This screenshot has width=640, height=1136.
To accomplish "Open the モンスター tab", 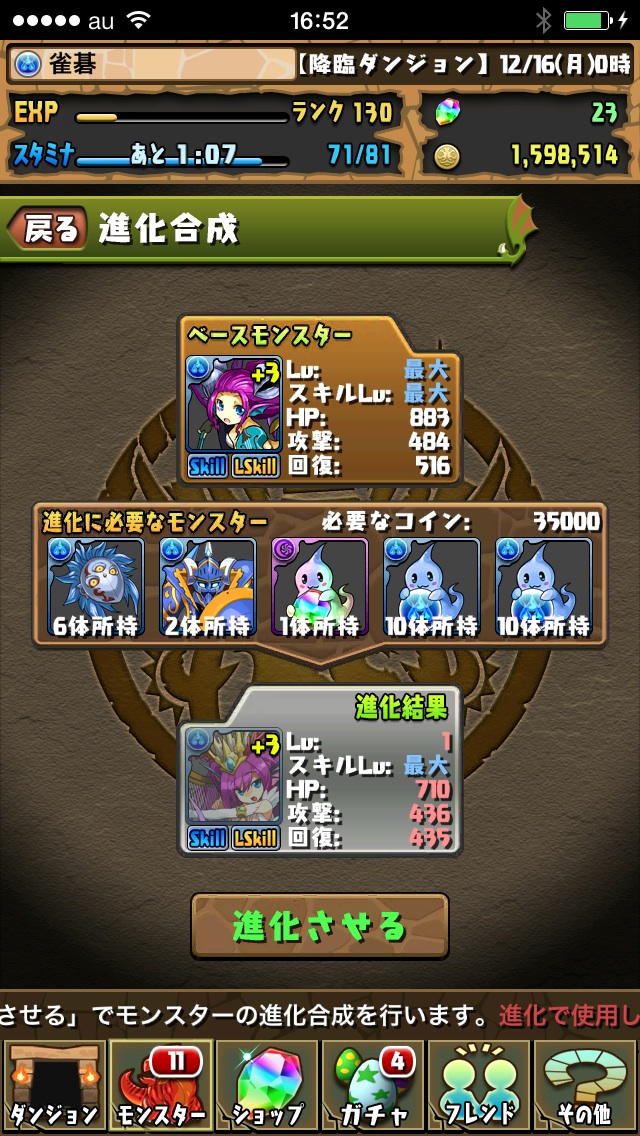I will (x=159, y=1086).
